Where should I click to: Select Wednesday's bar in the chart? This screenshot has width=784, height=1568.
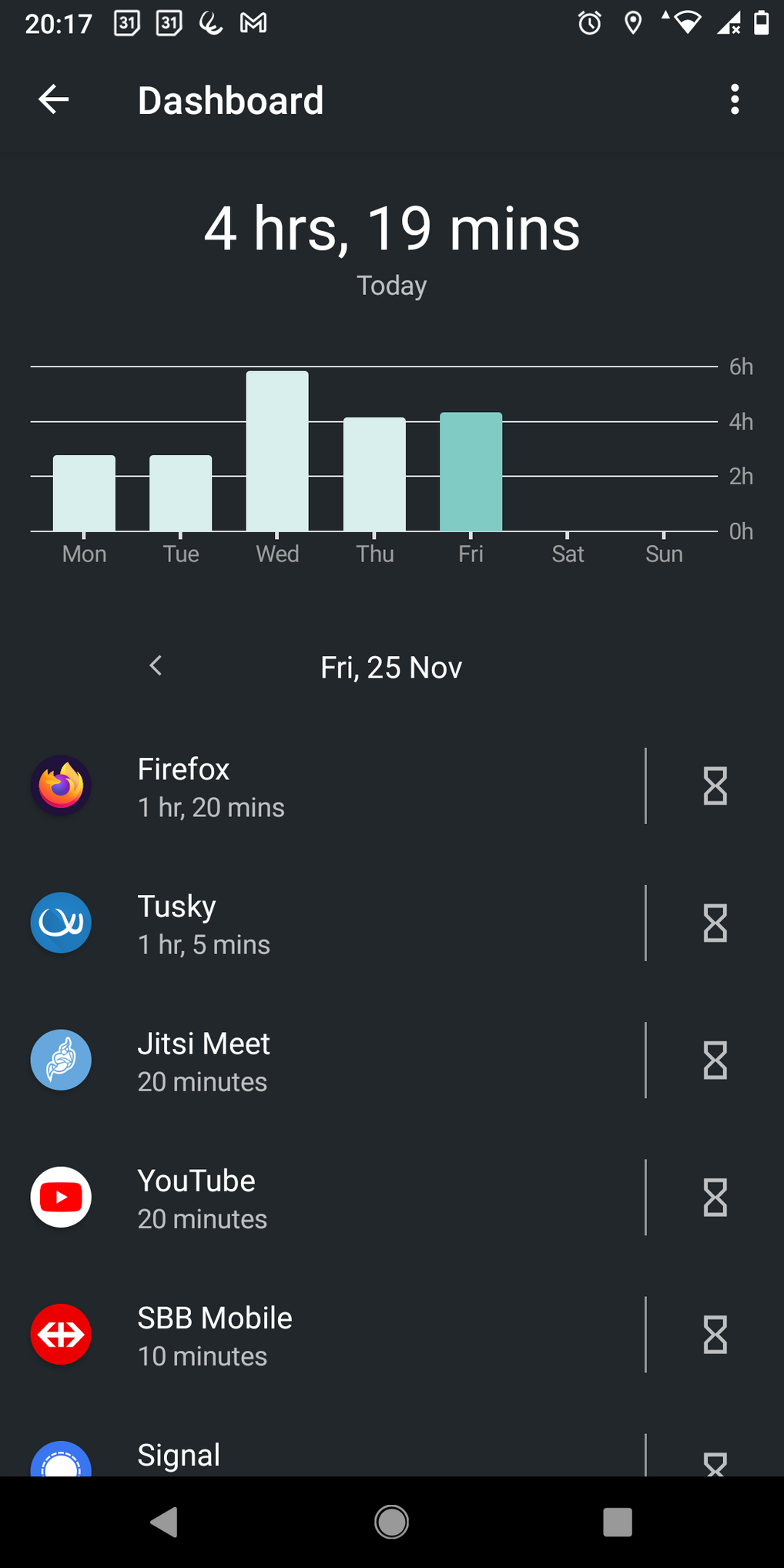coord(277,451)
